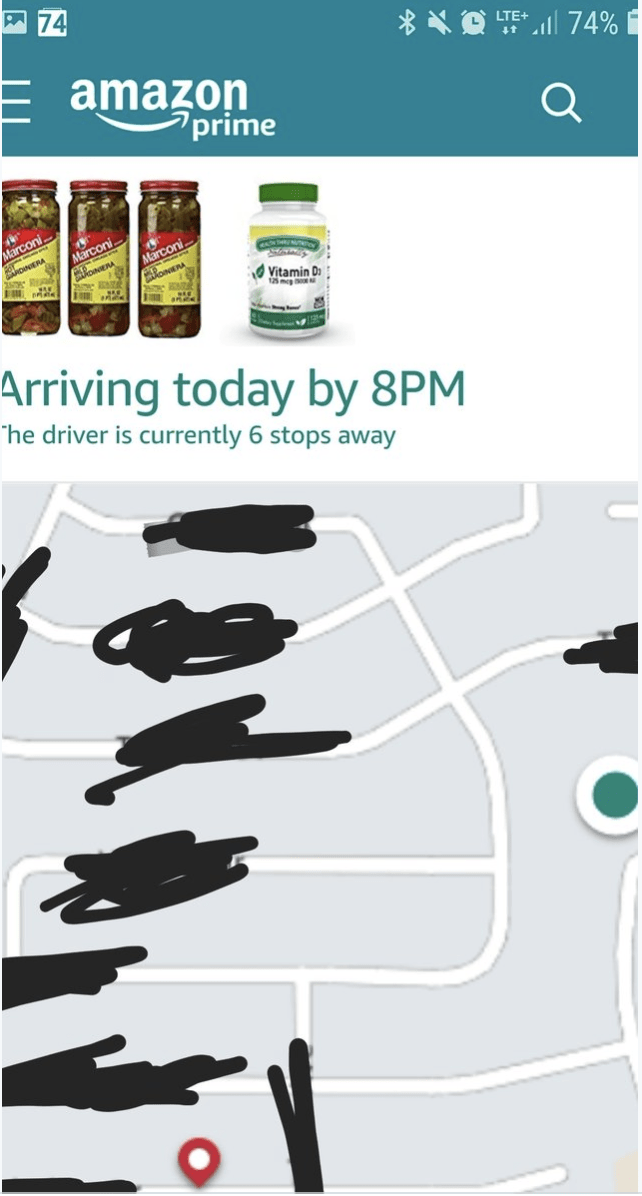Open the Vitamin D3 bottle product image
Image resolution: width=642 pixels, height=1196 pixels.
(288, 261)
